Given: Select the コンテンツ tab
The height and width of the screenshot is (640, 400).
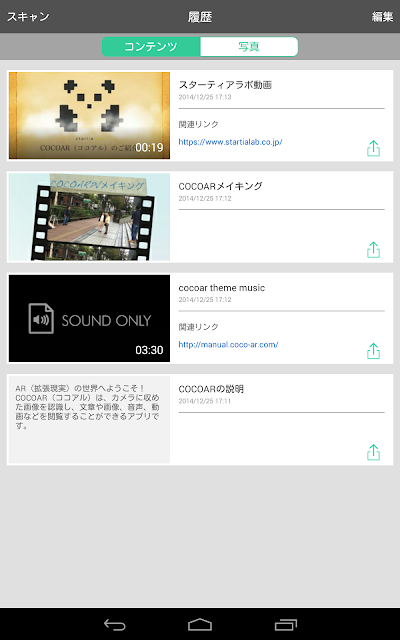Looking at the screenshot, I should (151, 47).
